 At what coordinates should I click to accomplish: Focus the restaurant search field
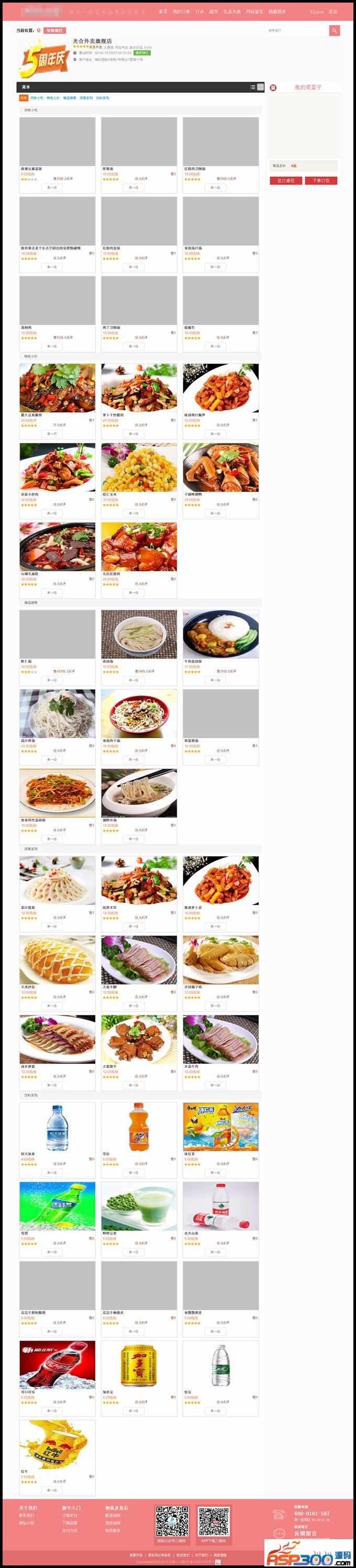pyautogui.click(x=297, y=30)
